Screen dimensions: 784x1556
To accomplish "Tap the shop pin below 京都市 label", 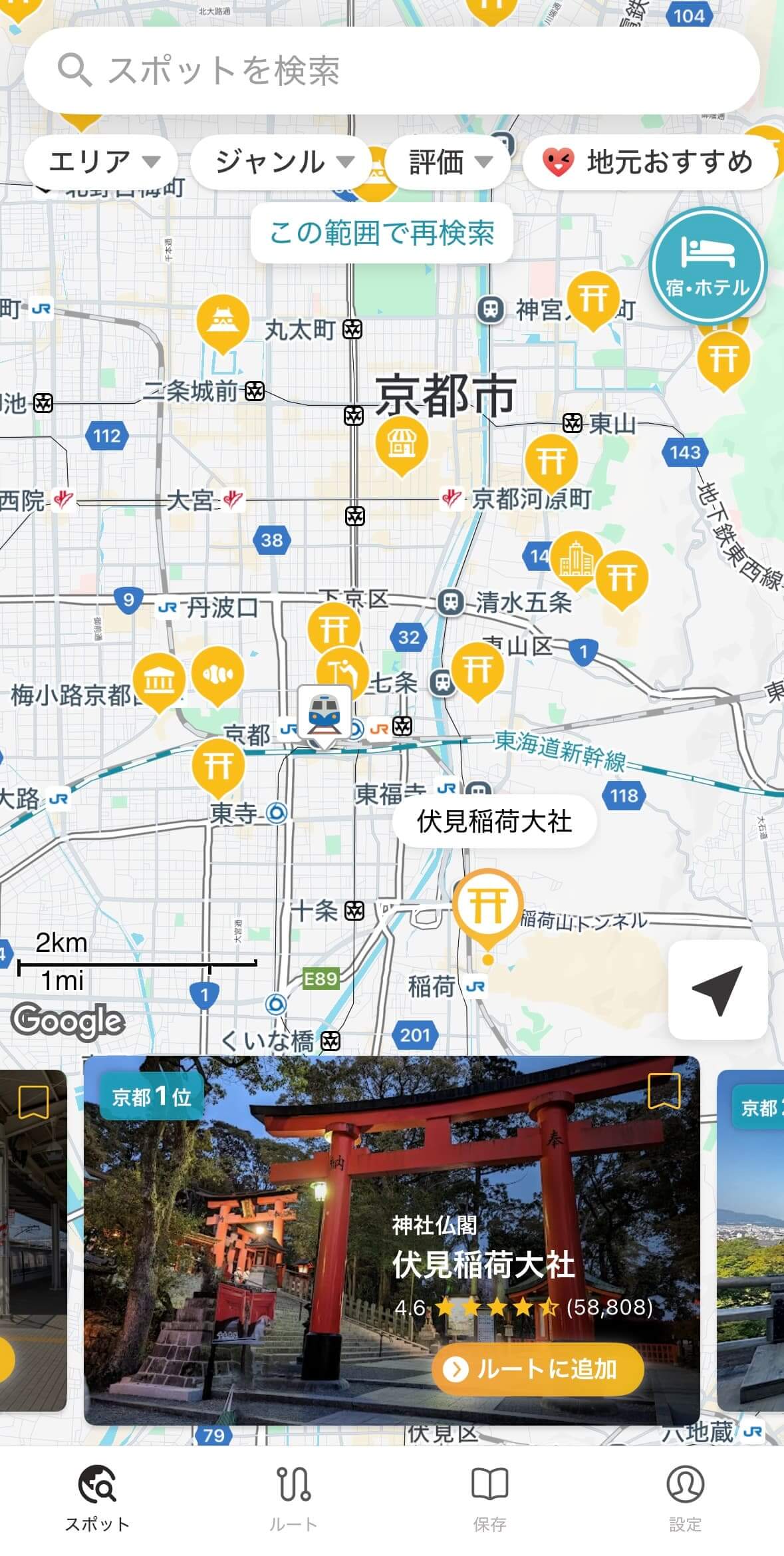I will click(401, 444).
